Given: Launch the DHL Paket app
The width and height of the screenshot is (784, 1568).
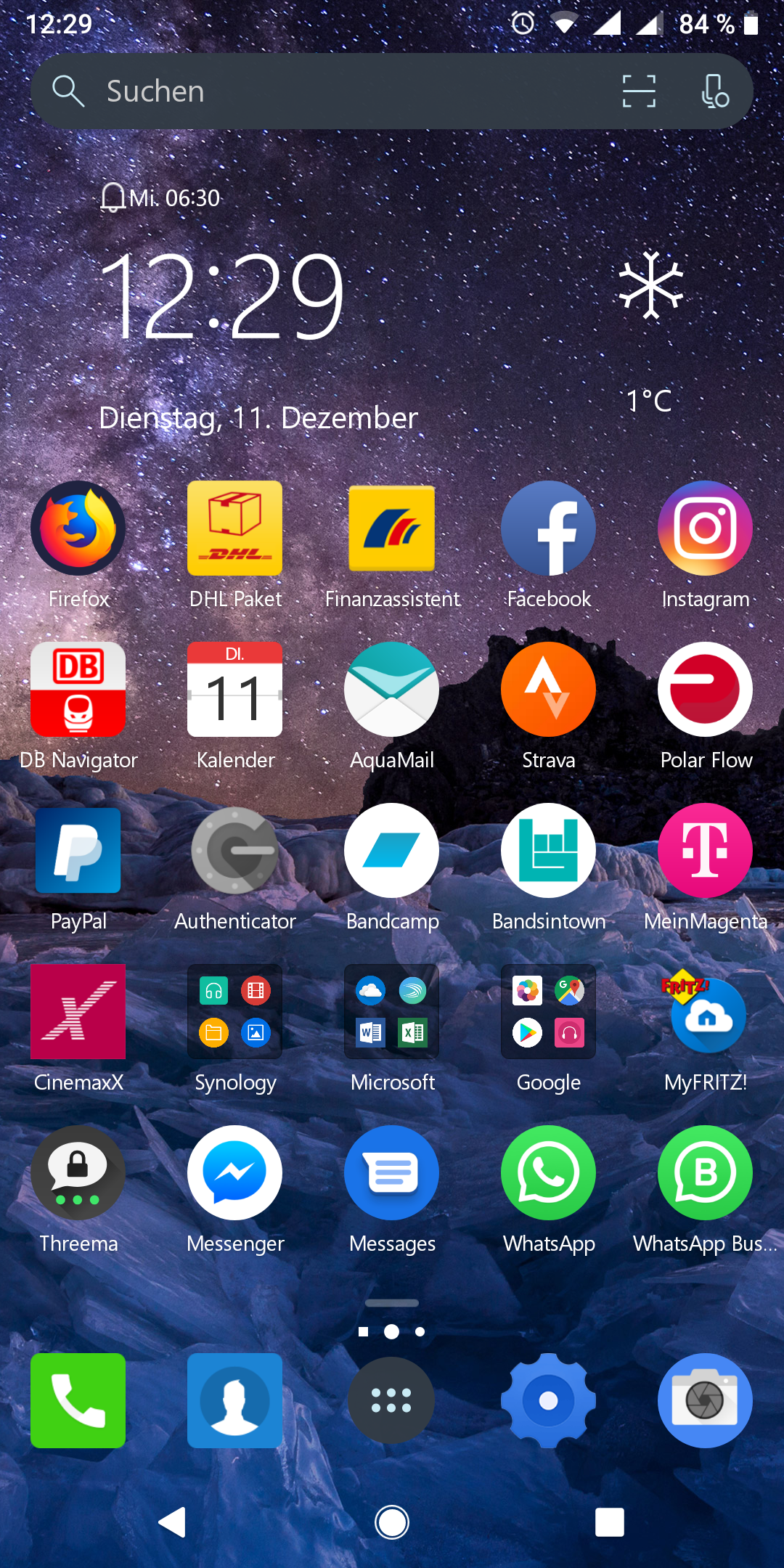Looking at the screenshot, I should pos(234,528).
